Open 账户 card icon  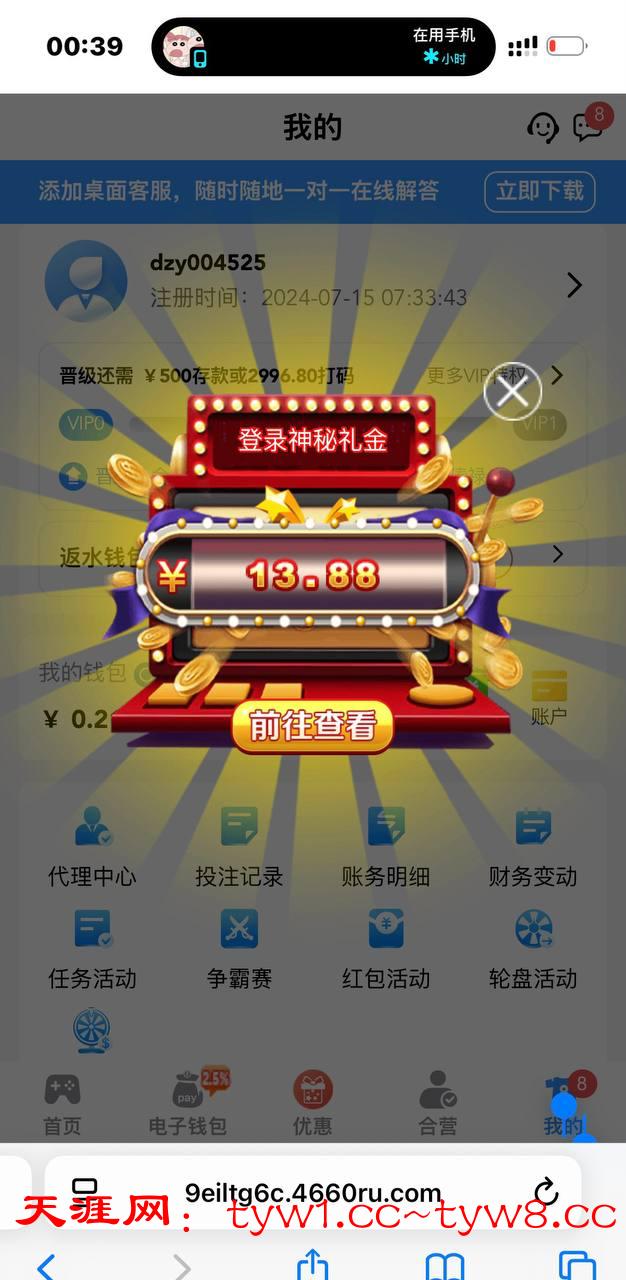[549, 697]
